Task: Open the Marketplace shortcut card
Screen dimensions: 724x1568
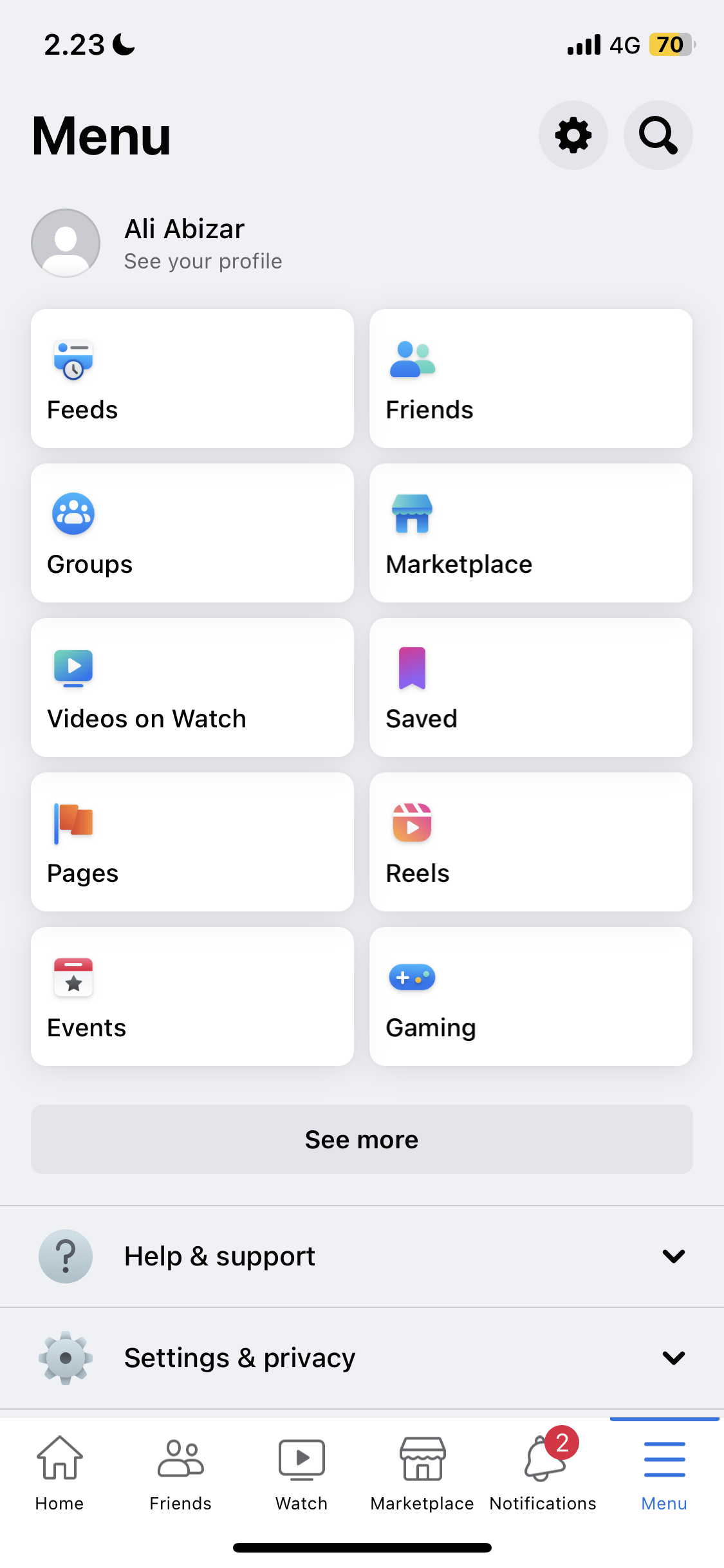Action: coord(530,533)
